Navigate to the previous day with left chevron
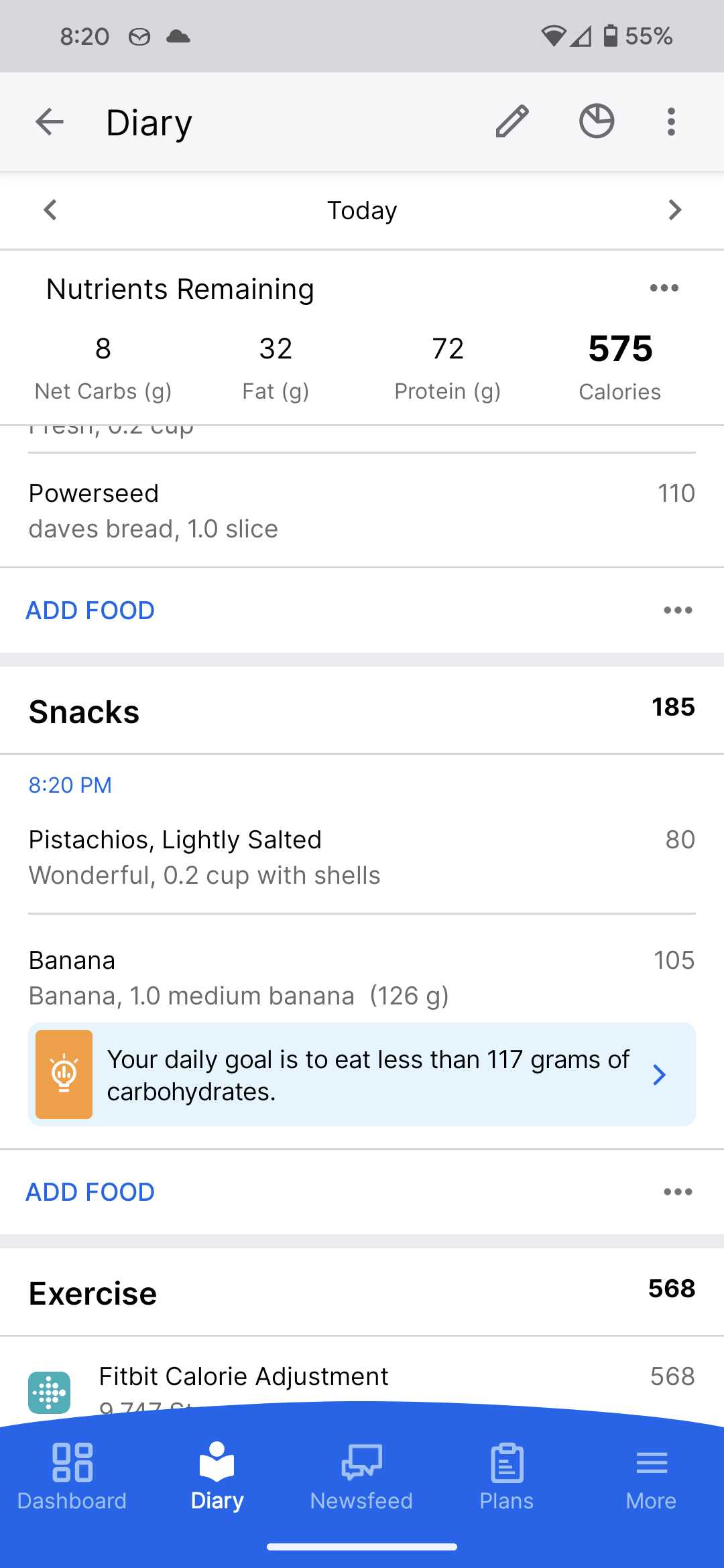This screenshot has height=1568, width=724. coord(50,210)
